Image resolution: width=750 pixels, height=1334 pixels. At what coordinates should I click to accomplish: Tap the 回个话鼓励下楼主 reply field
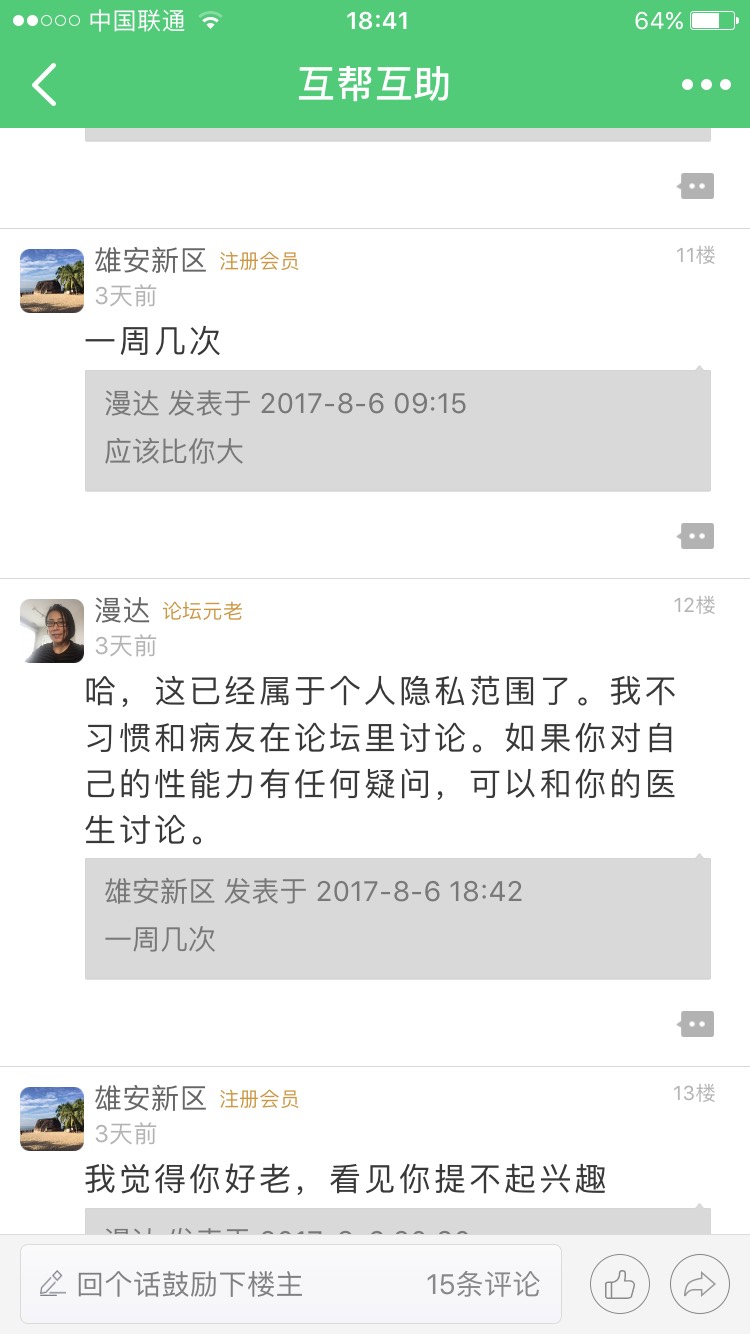pos(190,1284)
